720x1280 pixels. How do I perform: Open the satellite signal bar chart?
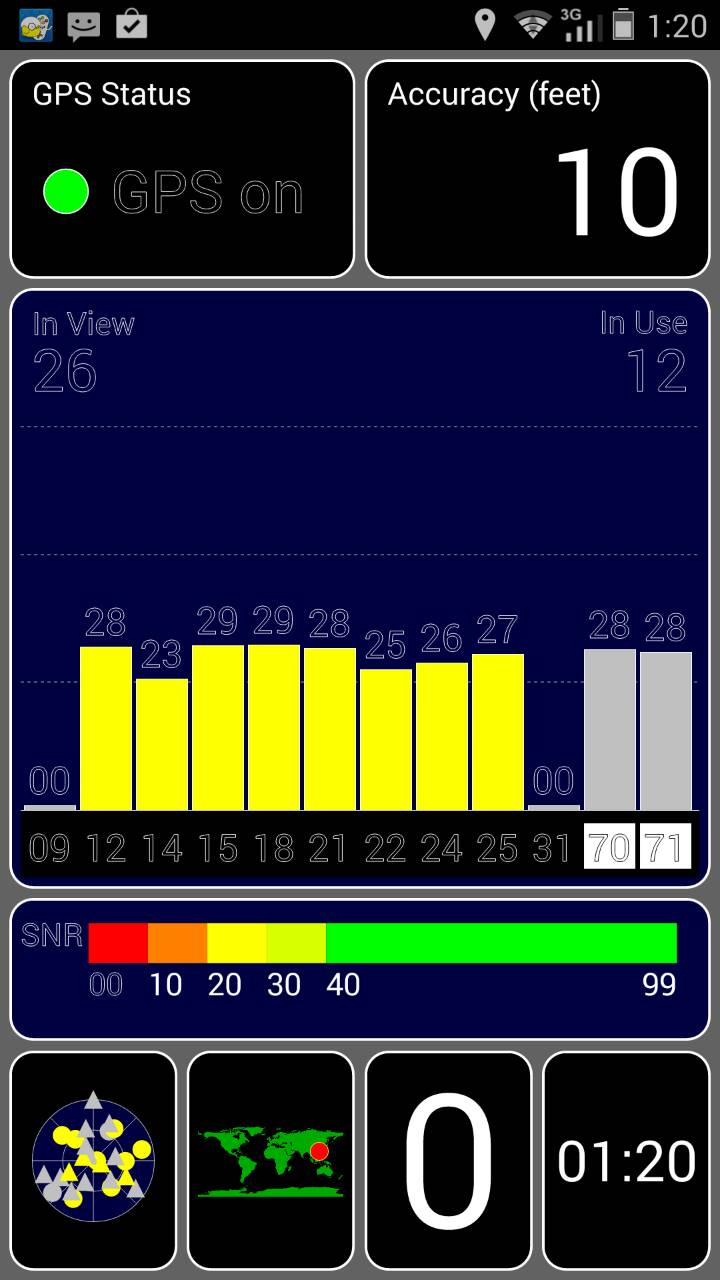point(360,588)
